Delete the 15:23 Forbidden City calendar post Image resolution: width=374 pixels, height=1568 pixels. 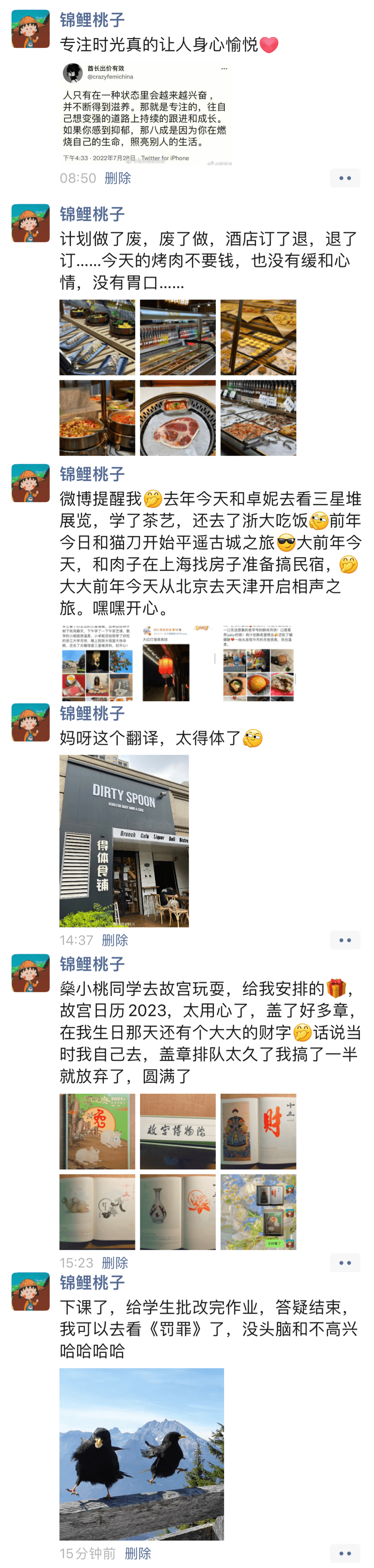click(x=115, y=1263)
